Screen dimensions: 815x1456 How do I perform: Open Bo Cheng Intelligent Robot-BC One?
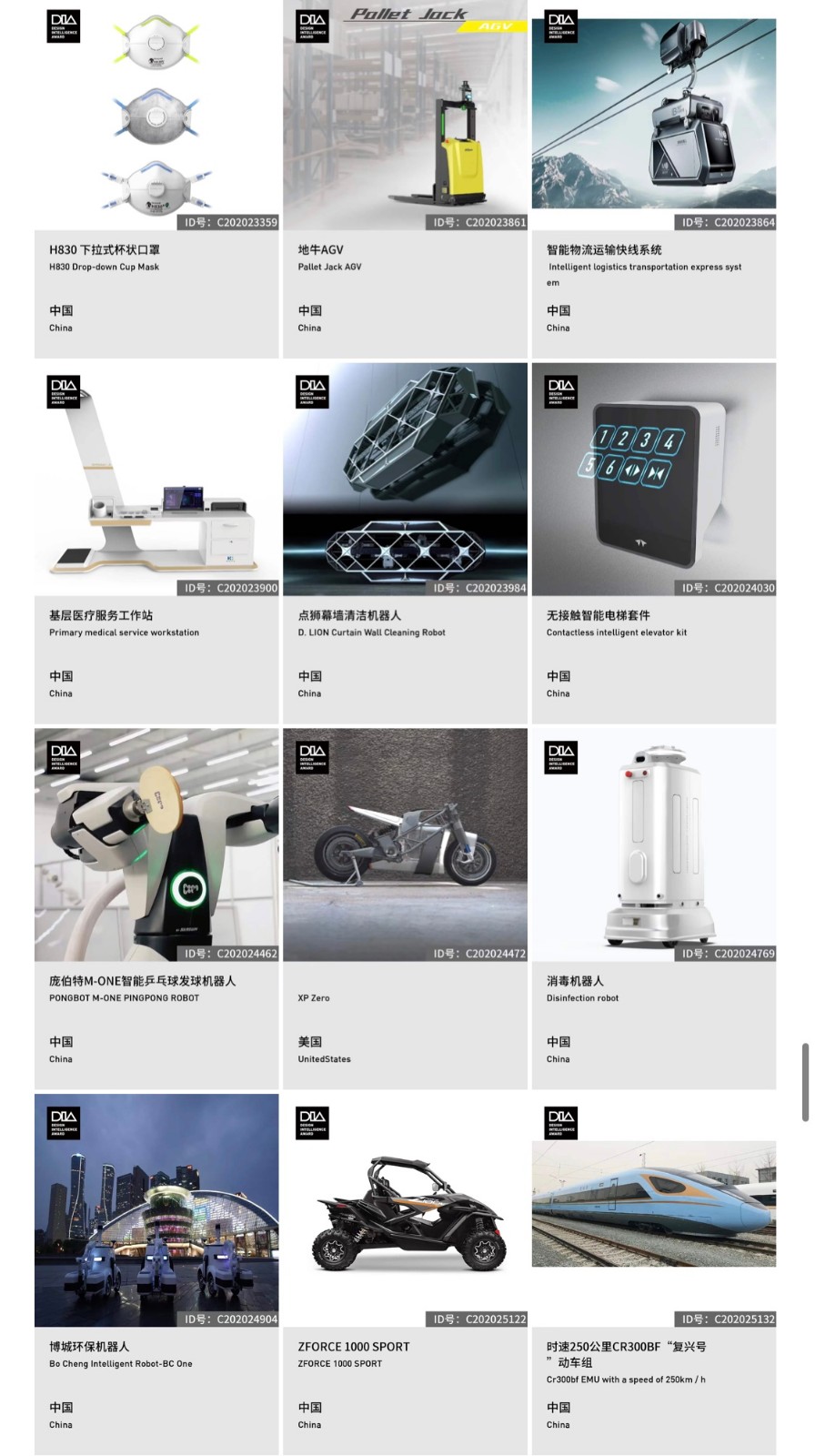pyautogui.click(x=156, y=1274)
